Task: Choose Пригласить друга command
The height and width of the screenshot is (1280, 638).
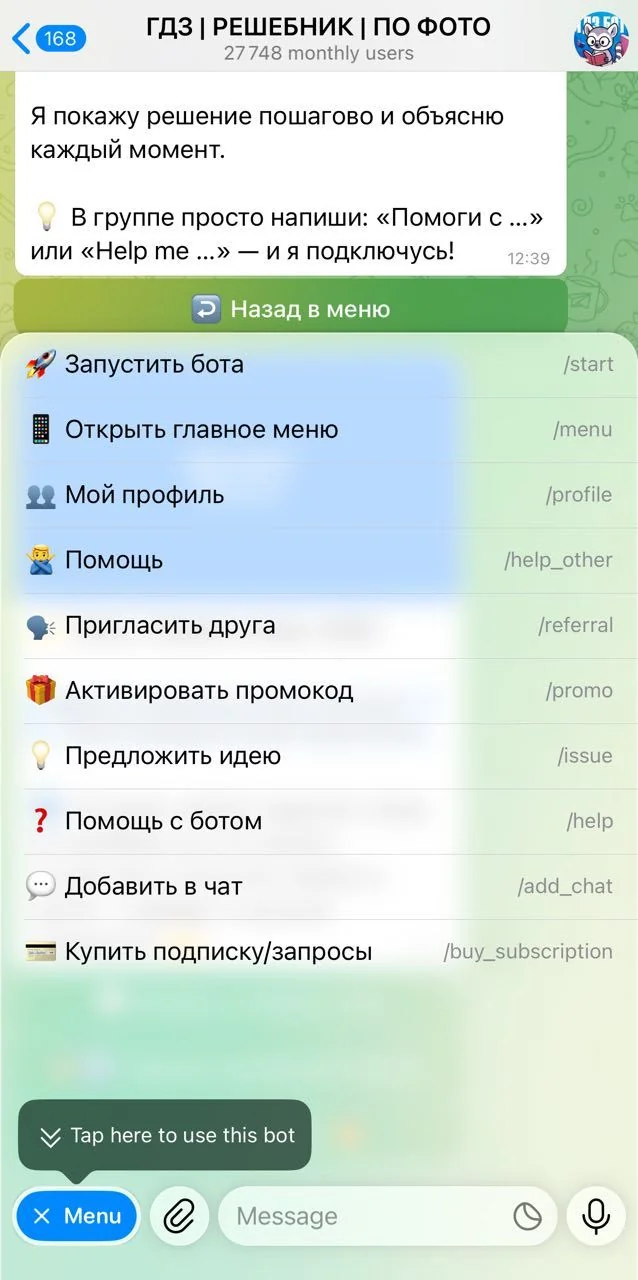Action: tap(319, 626)
